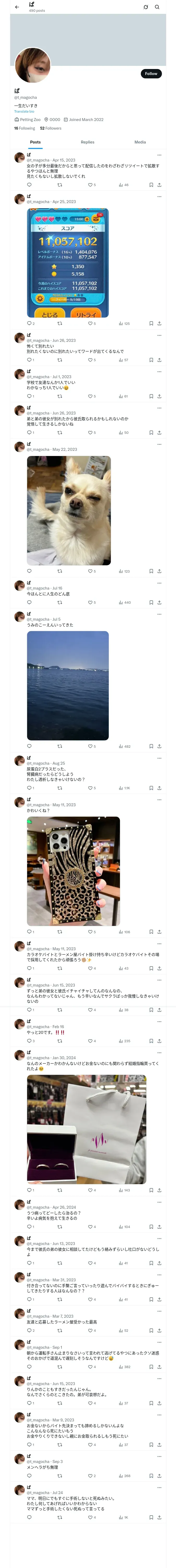Viewport: 176px width, 1568px height.
Task: View the 16 Following list
Action: [25, 128]
